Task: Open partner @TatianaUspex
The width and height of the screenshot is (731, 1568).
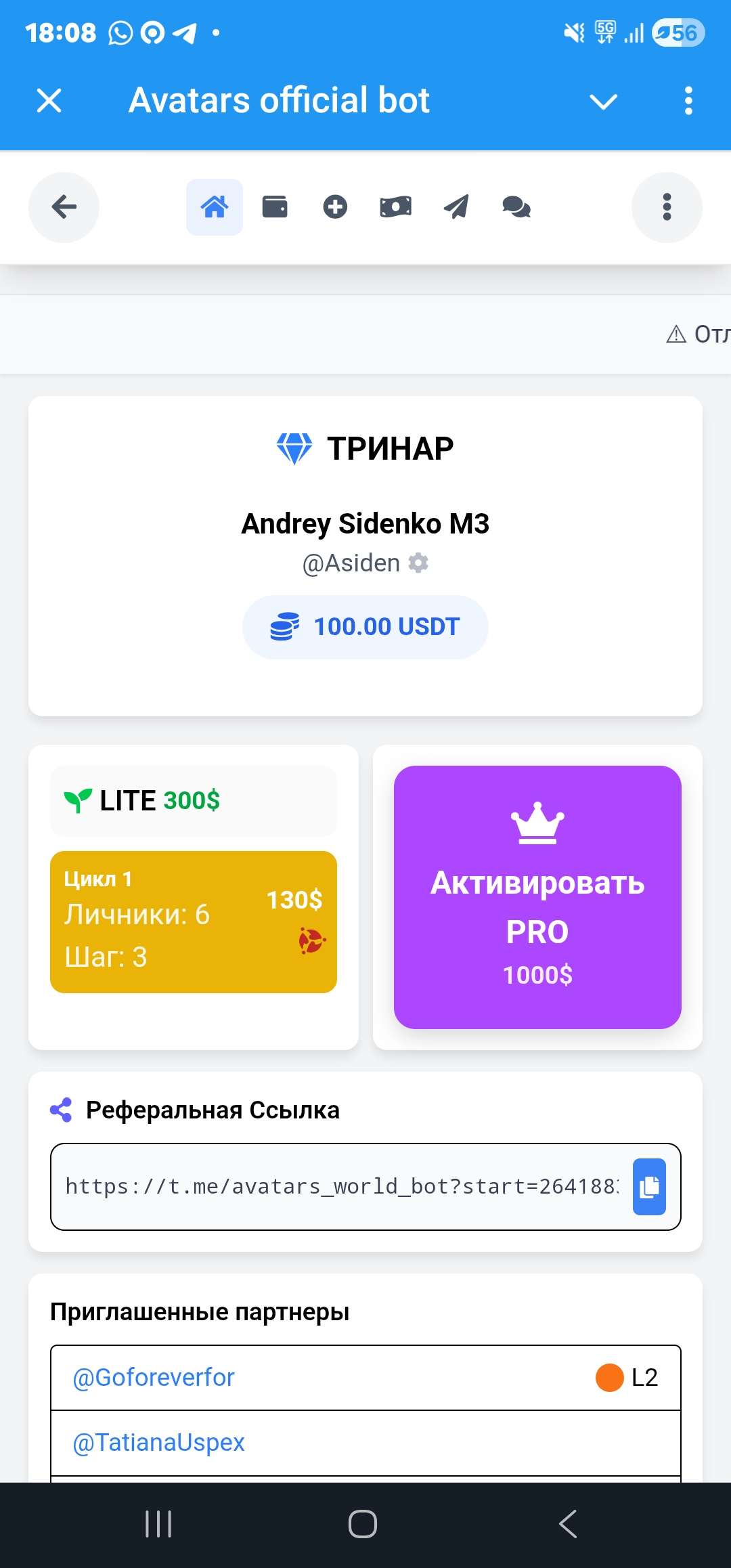Action: [x=158, y=1443]
